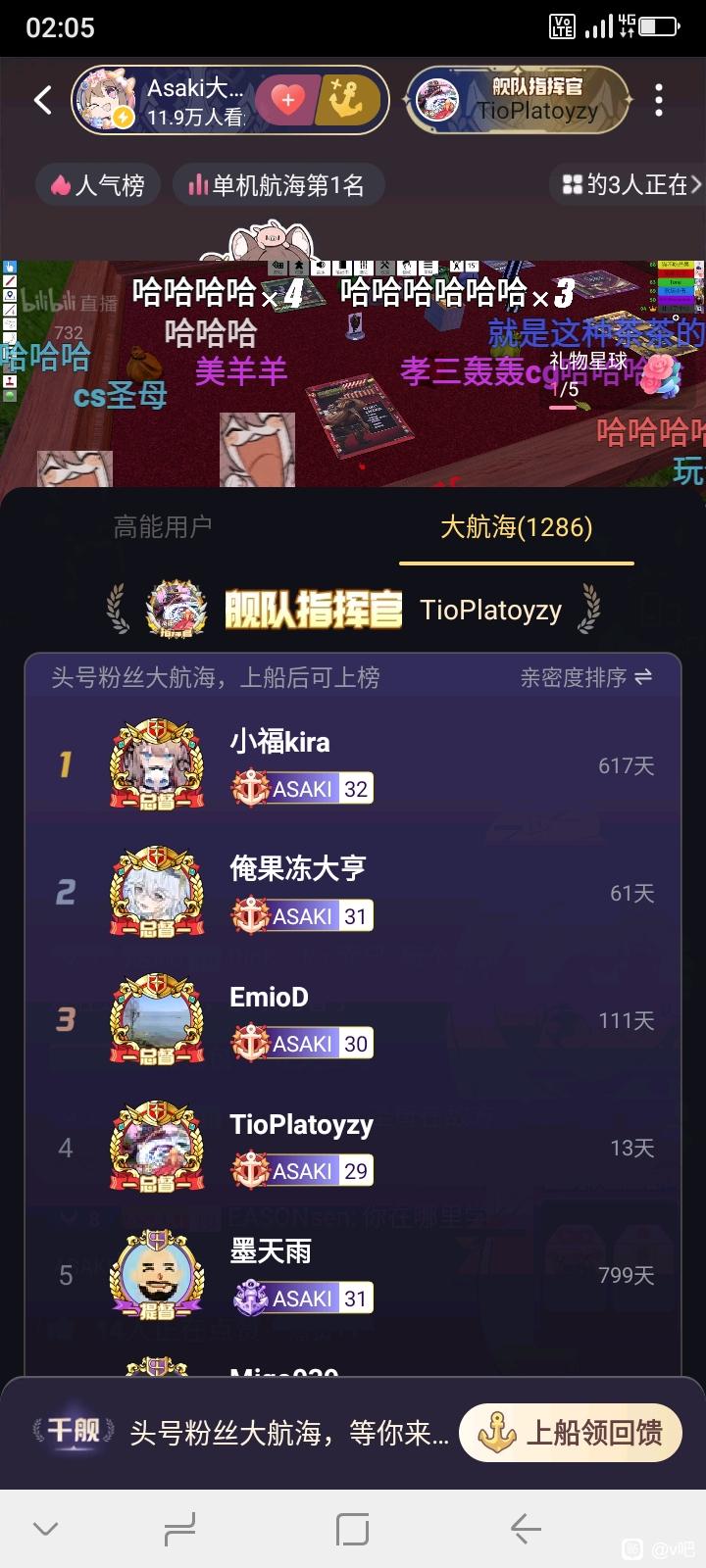Open 小福kira's profile row
The width and height of the screenshot is (706, 1568).
point(353,765)
